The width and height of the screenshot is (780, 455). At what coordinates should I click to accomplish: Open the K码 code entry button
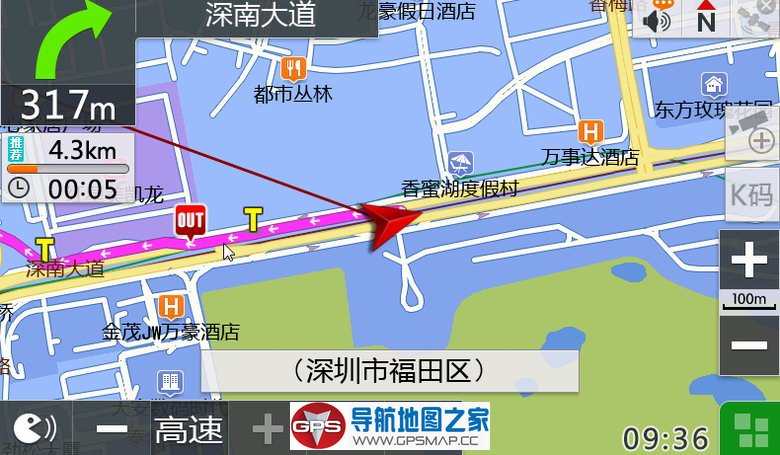751,194
